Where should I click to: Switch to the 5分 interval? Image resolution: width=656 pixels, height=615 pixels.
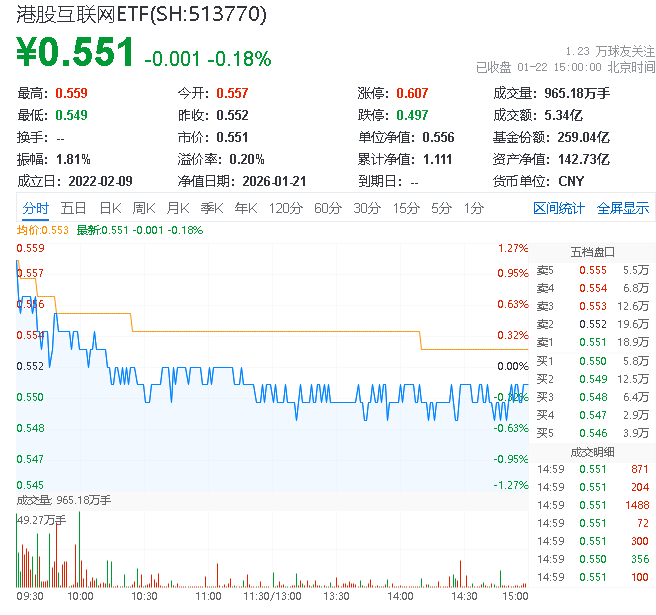pos(442,208)
